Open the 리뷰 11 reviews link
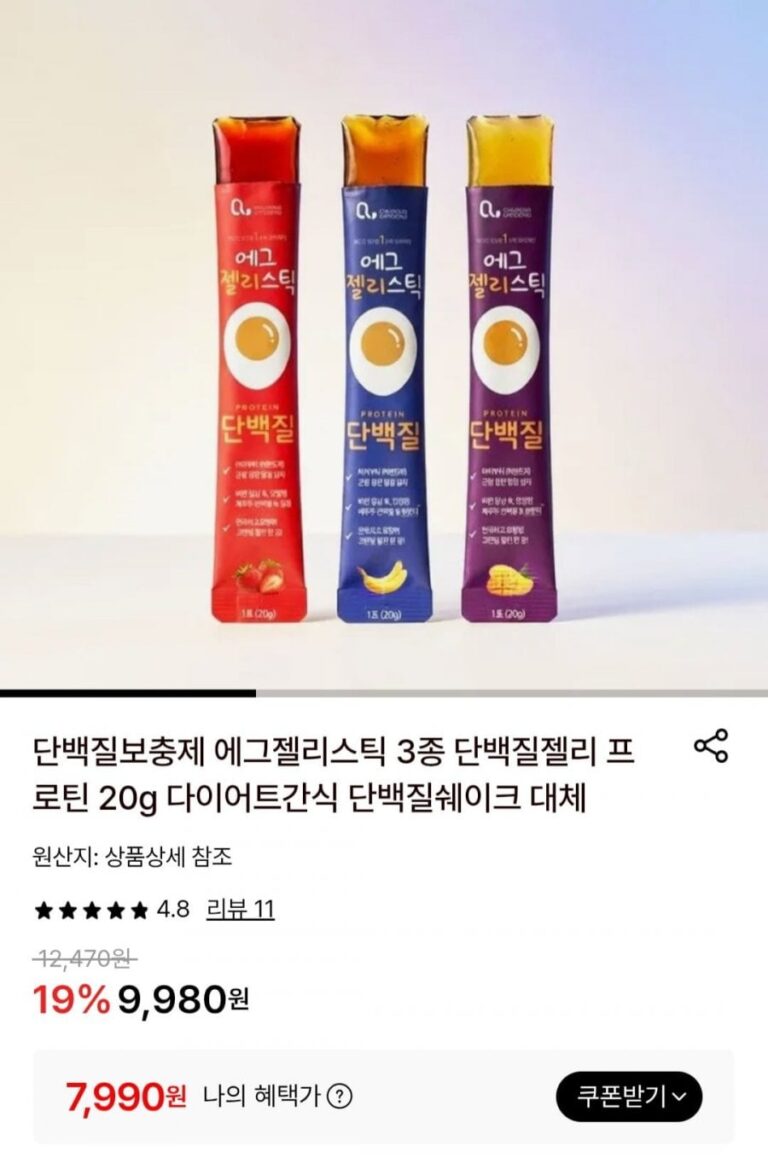The width and height of the screenshot is (768, 1164). pos(240,909)
